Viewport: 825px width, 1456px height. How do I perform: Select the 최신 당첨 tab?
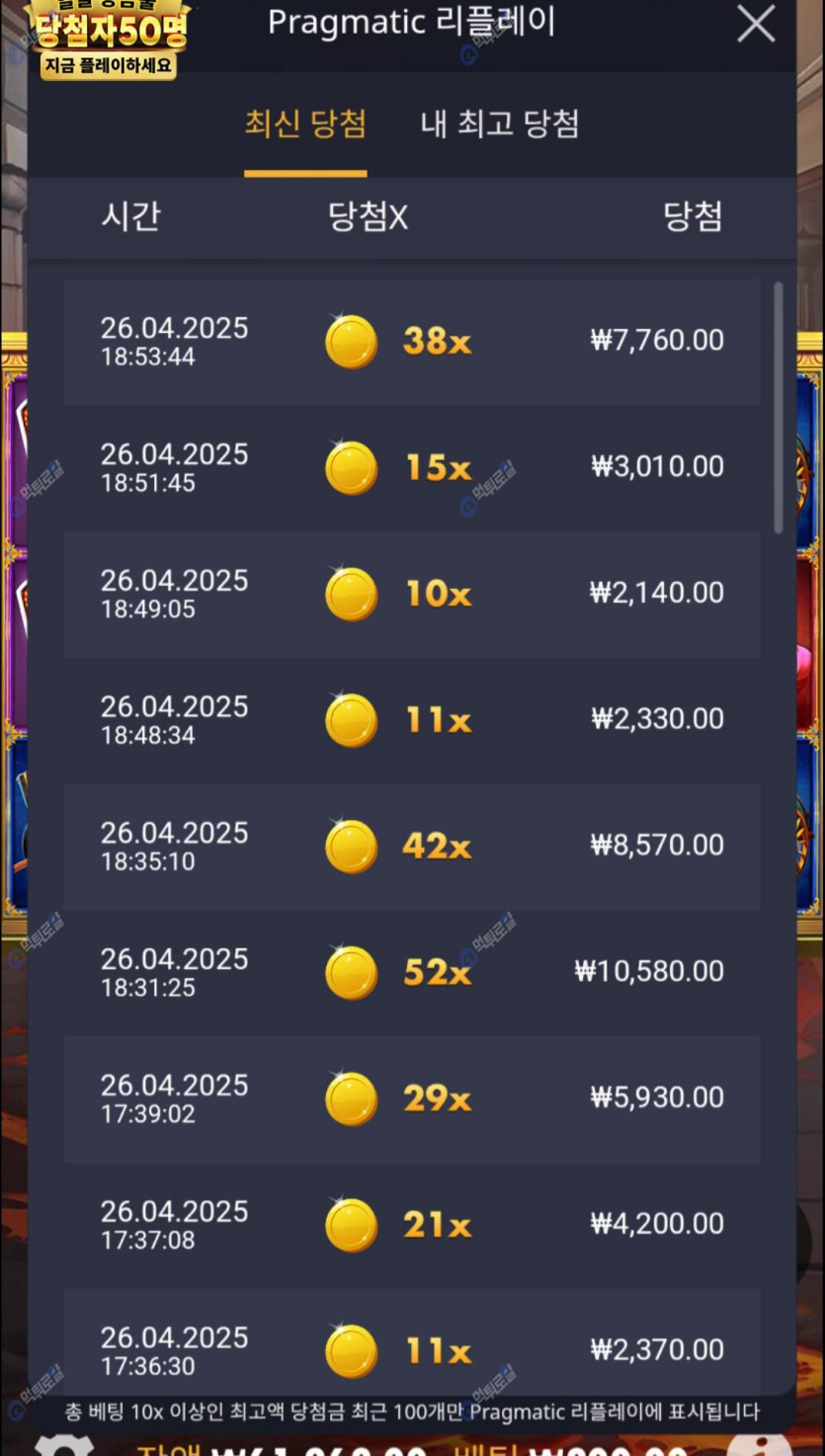pos(305,124)
